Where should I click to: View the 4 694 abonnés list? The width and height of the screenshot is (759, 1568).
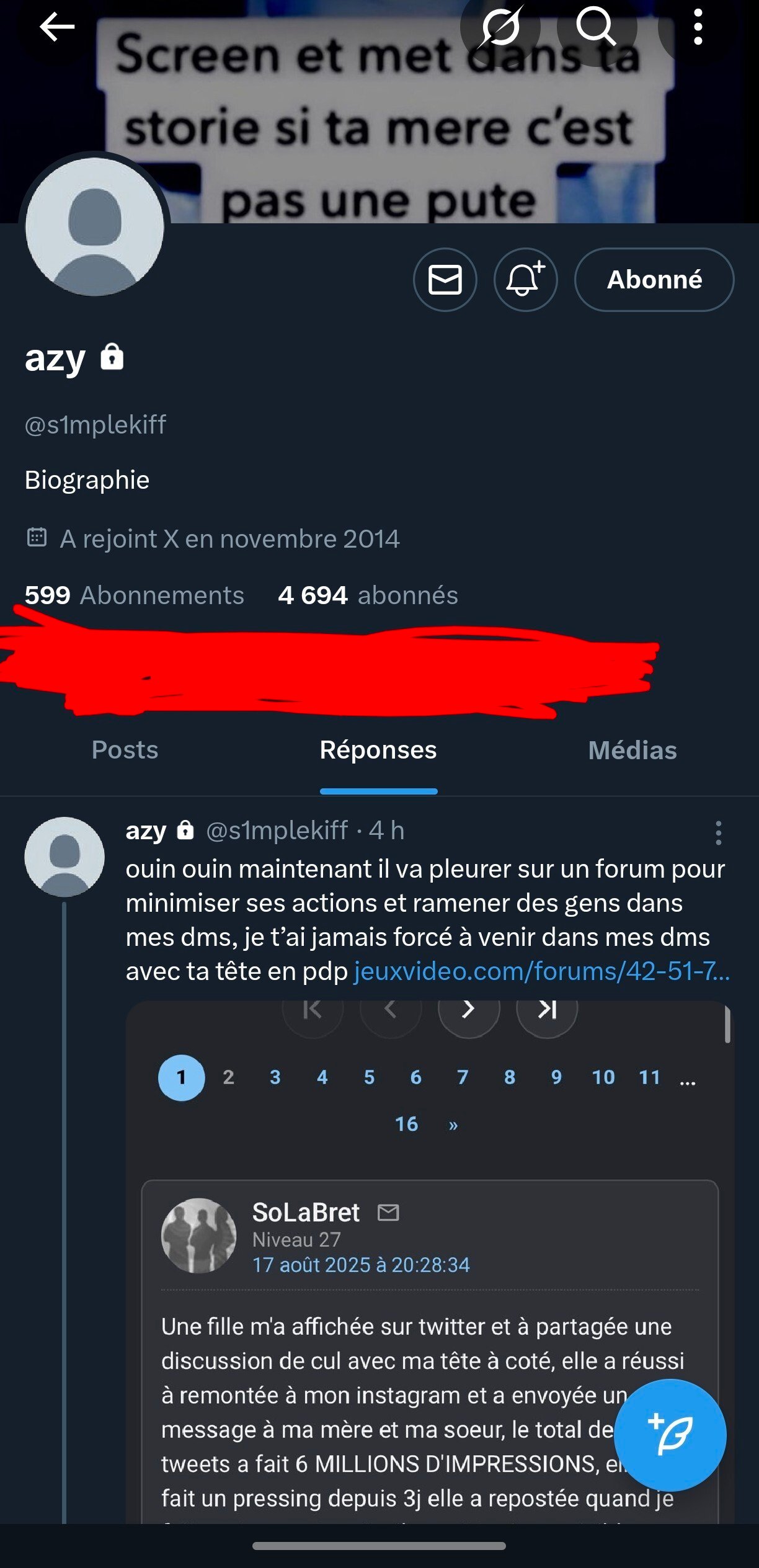[368, 595]
